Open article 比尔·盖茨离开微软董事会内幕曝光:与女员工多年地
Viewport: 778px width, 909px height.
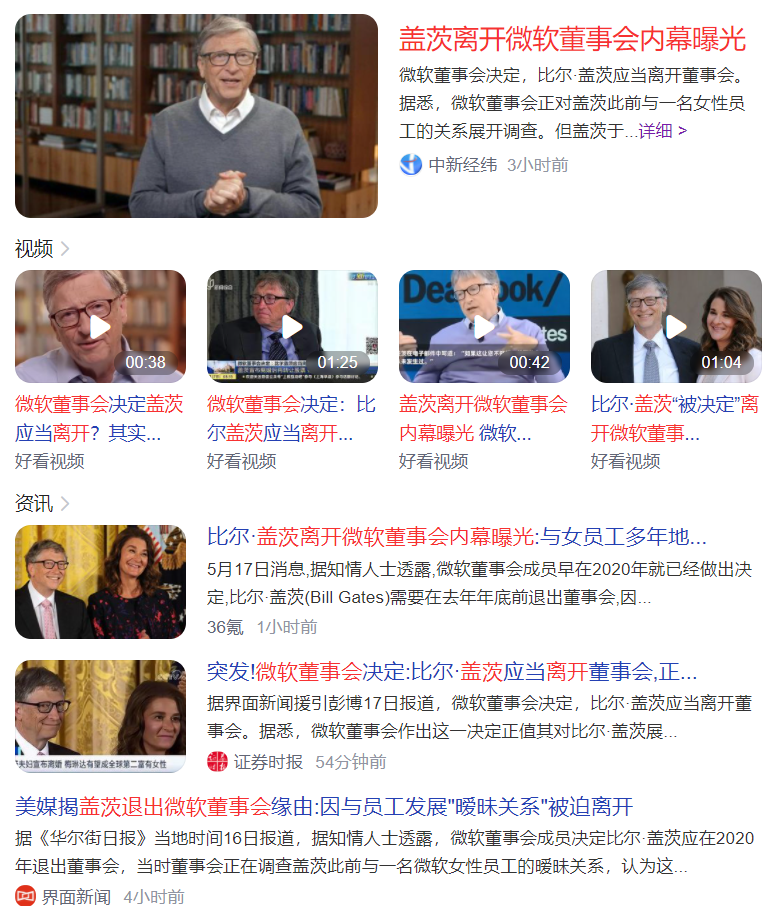456,537
